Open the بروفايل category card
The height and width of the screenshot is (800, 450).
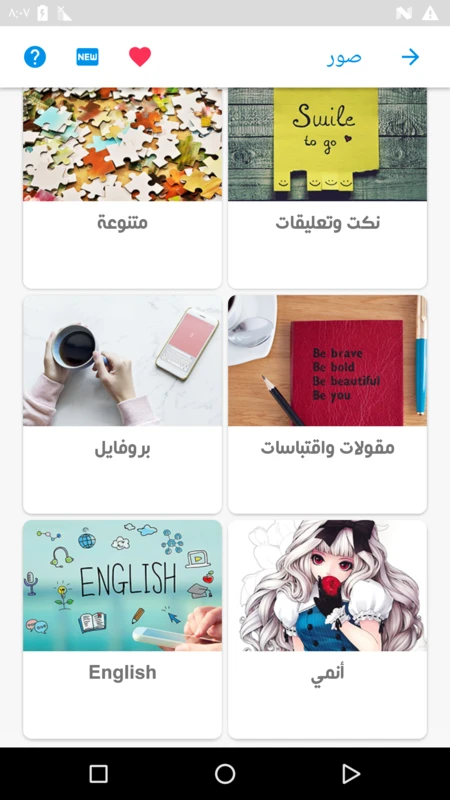(x=122, y=404)
